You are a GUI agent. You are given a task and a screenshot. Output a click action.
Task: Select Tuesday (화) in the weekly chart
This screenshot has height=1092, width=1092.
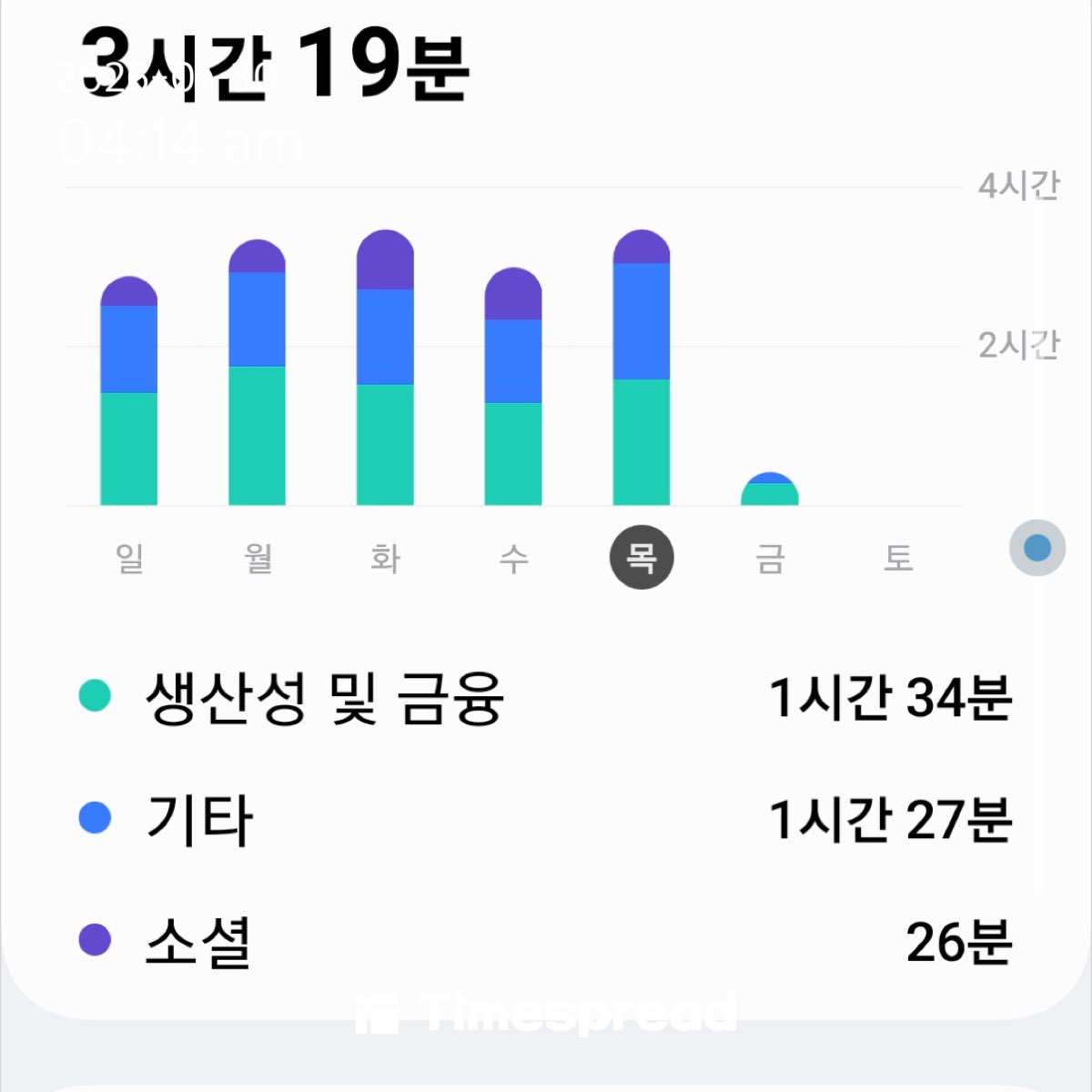click(x=385, y=557)
